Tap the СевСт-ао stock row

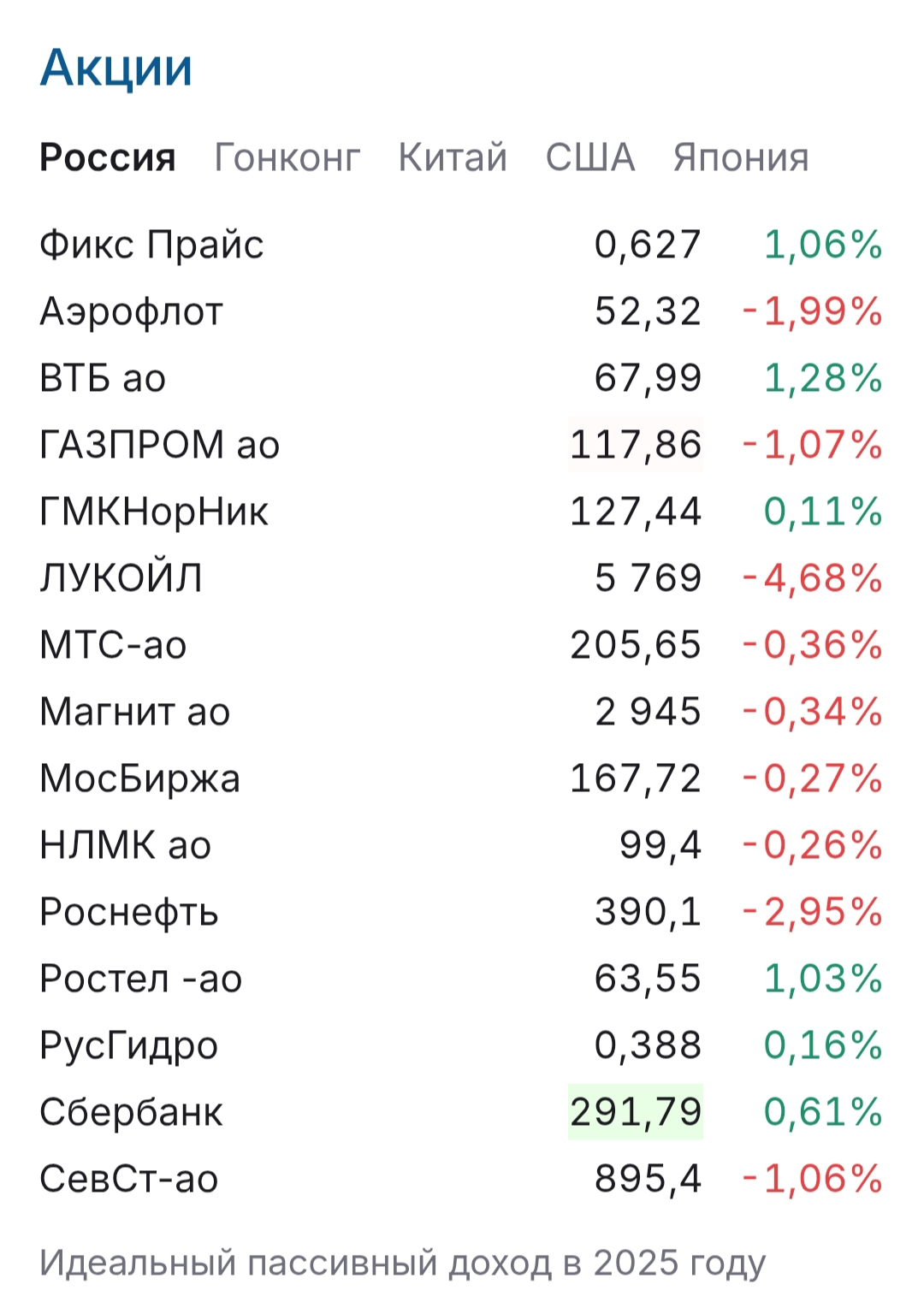tap(129, 1180)
